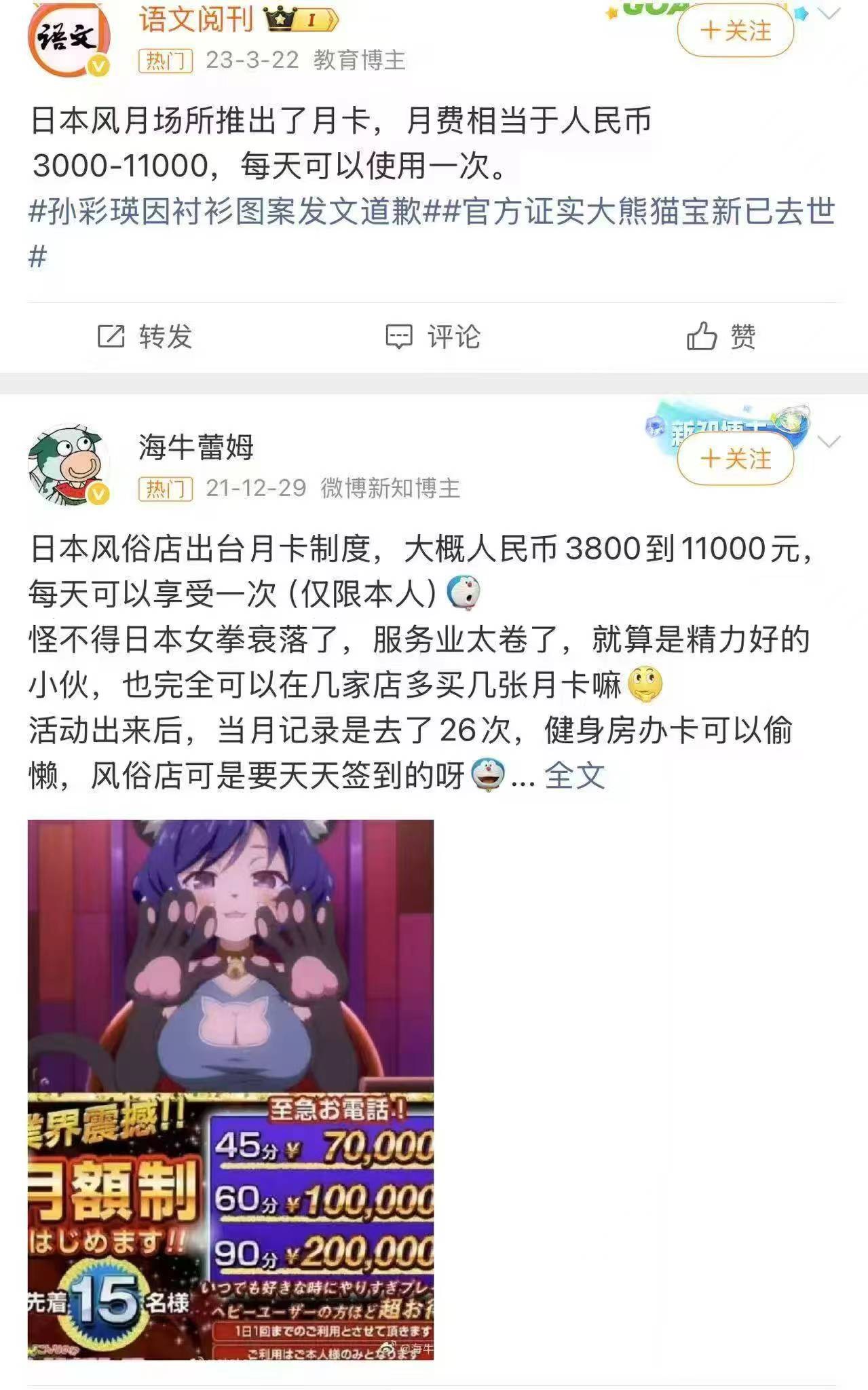Expand dropdown arrow on 语文阅刊 post
The height and width of the screenshot is (1390, 868).
point(829,14)
